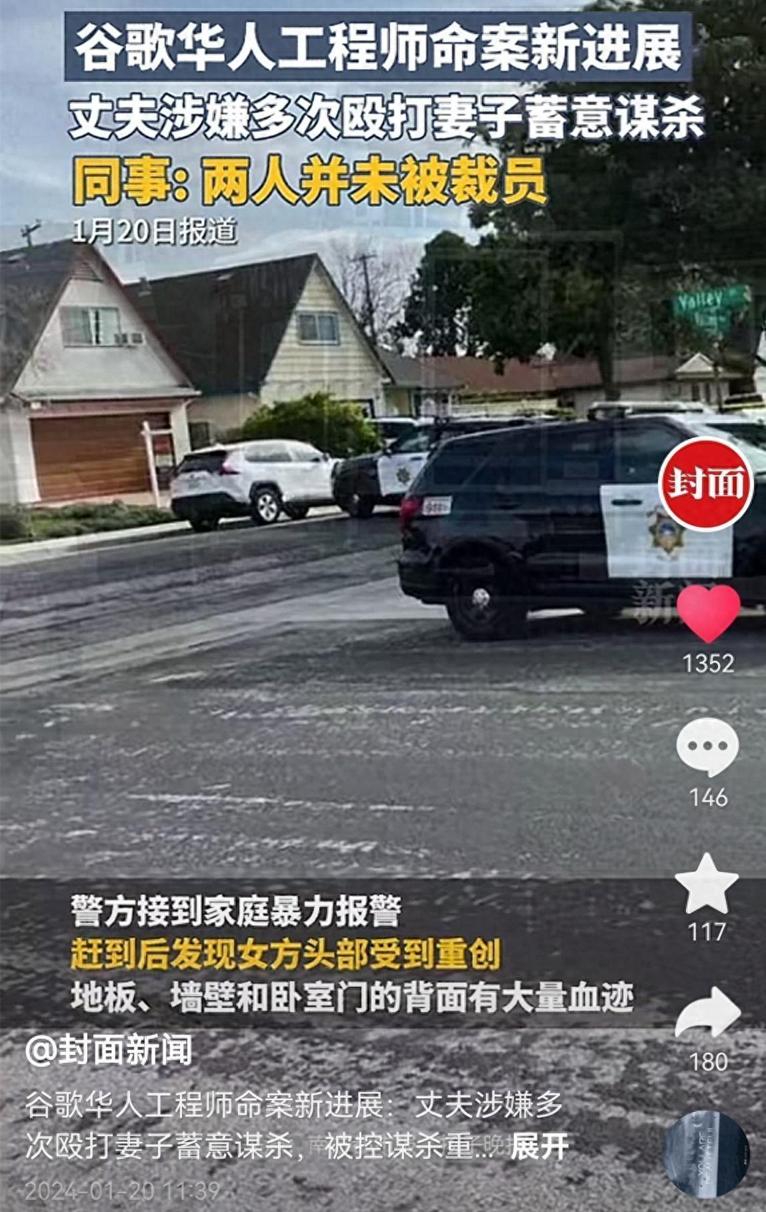Open the comments for this video
Viewport: 766px width, 1212px height.
(708, 747)
